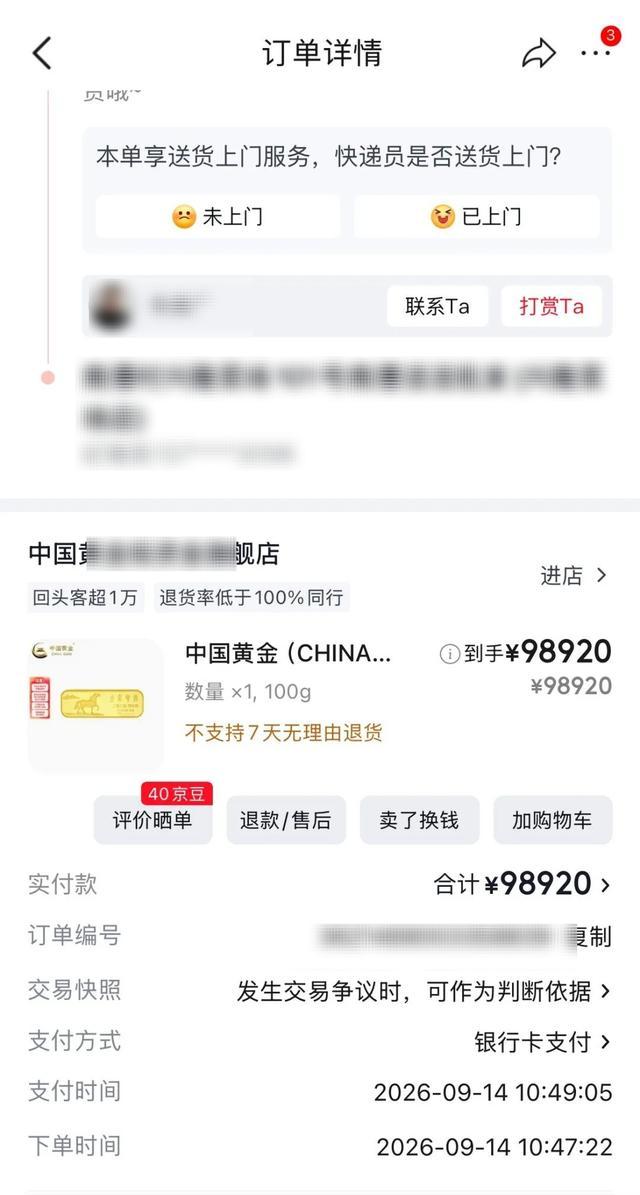Tap 联系Ta to contact courier
The height and width of the screenshot is (1195, 640).
pyautogui.click(x=437, y=306)
